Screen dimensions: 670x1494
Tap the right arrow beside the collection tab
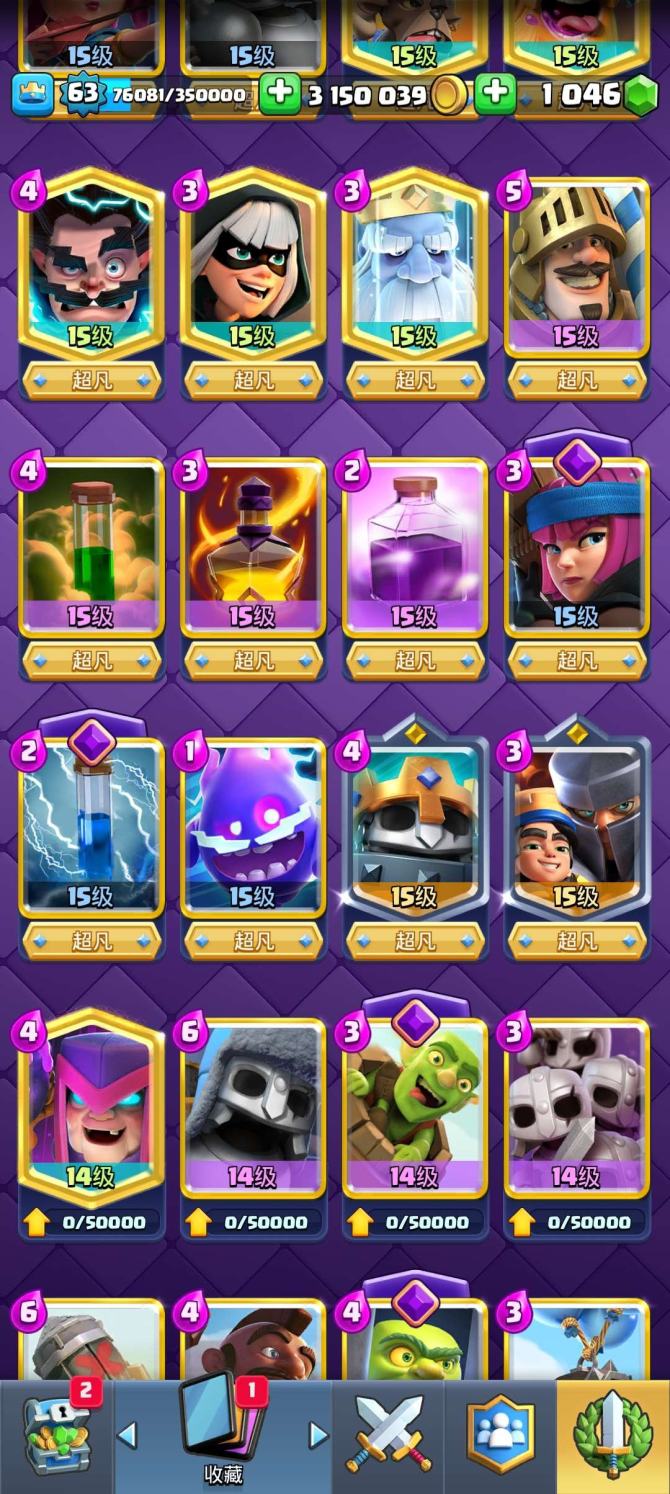(x=318, y=1436)
